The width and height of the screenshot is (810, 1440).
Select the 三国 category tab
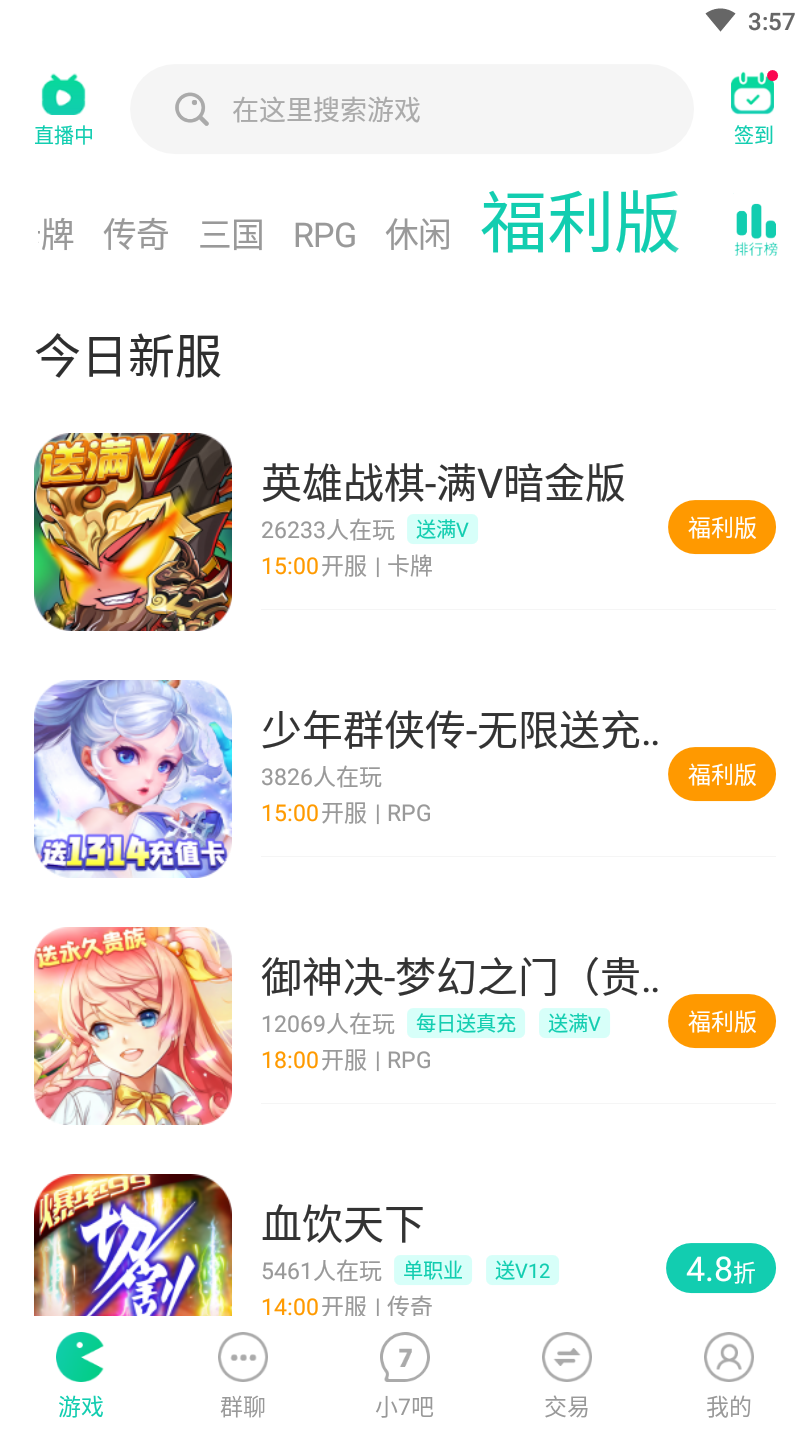[x=231, y=235]
